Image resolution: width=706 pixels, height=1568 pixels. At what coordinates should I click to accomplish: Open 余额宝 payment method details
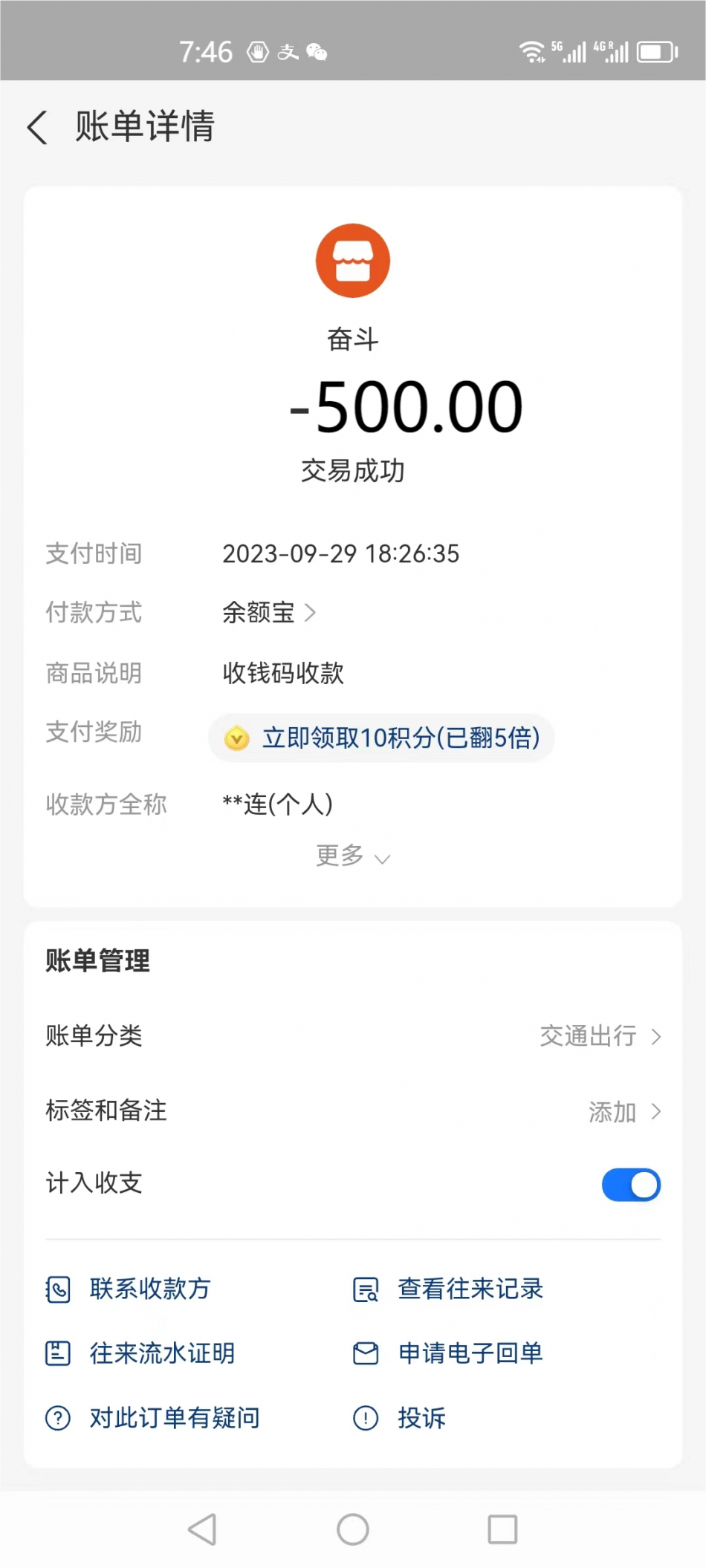(x=269, y=613)
